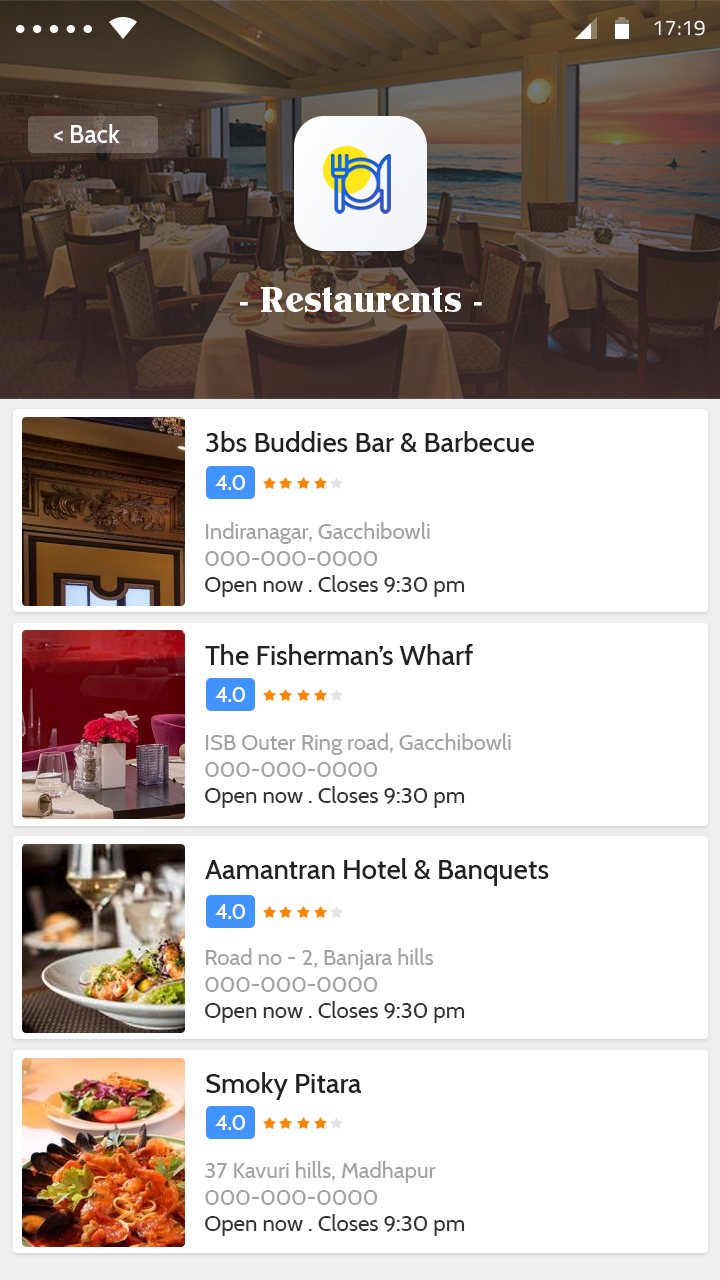View The Fisherman's Wharf restaurant details

coord(338,656)
